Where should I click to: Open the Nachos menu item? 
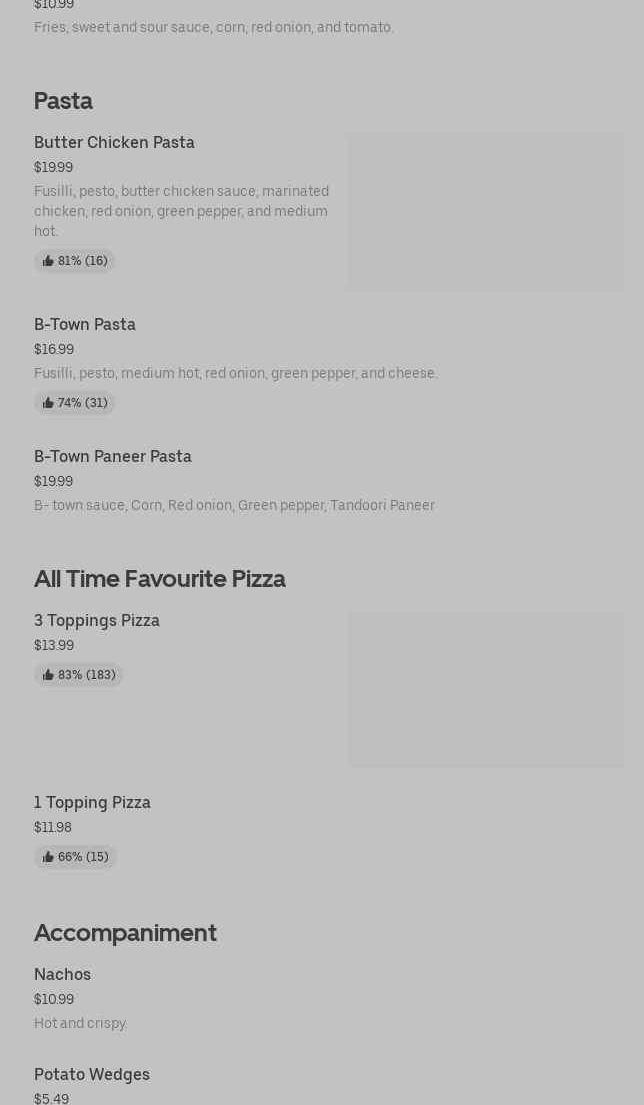[62, 975]
